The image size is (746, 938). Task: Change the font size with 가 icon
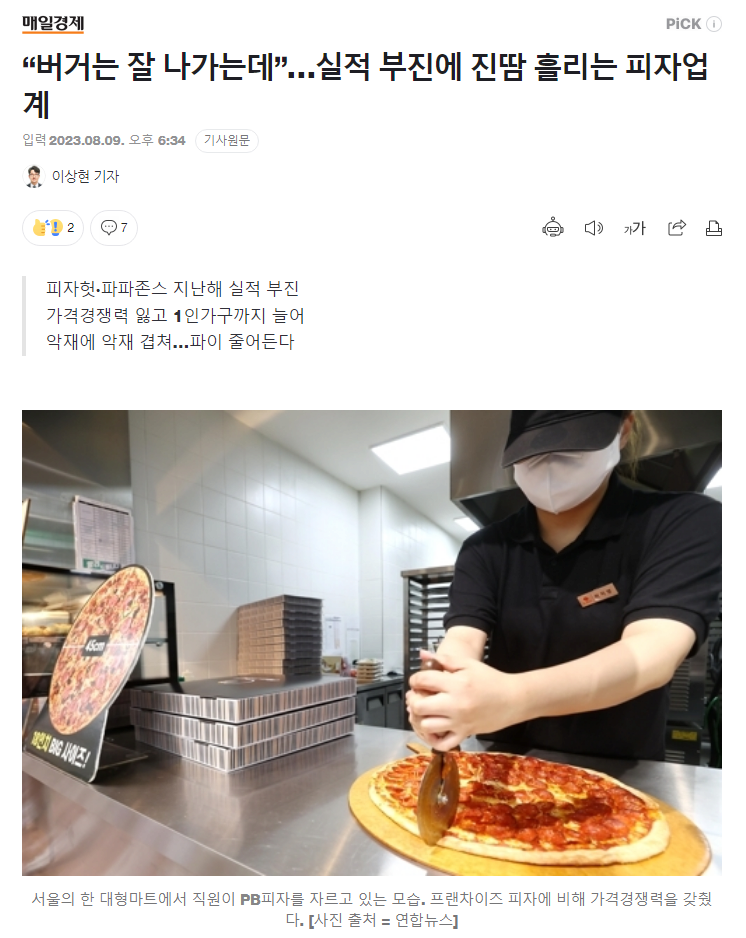coord(635,228)
